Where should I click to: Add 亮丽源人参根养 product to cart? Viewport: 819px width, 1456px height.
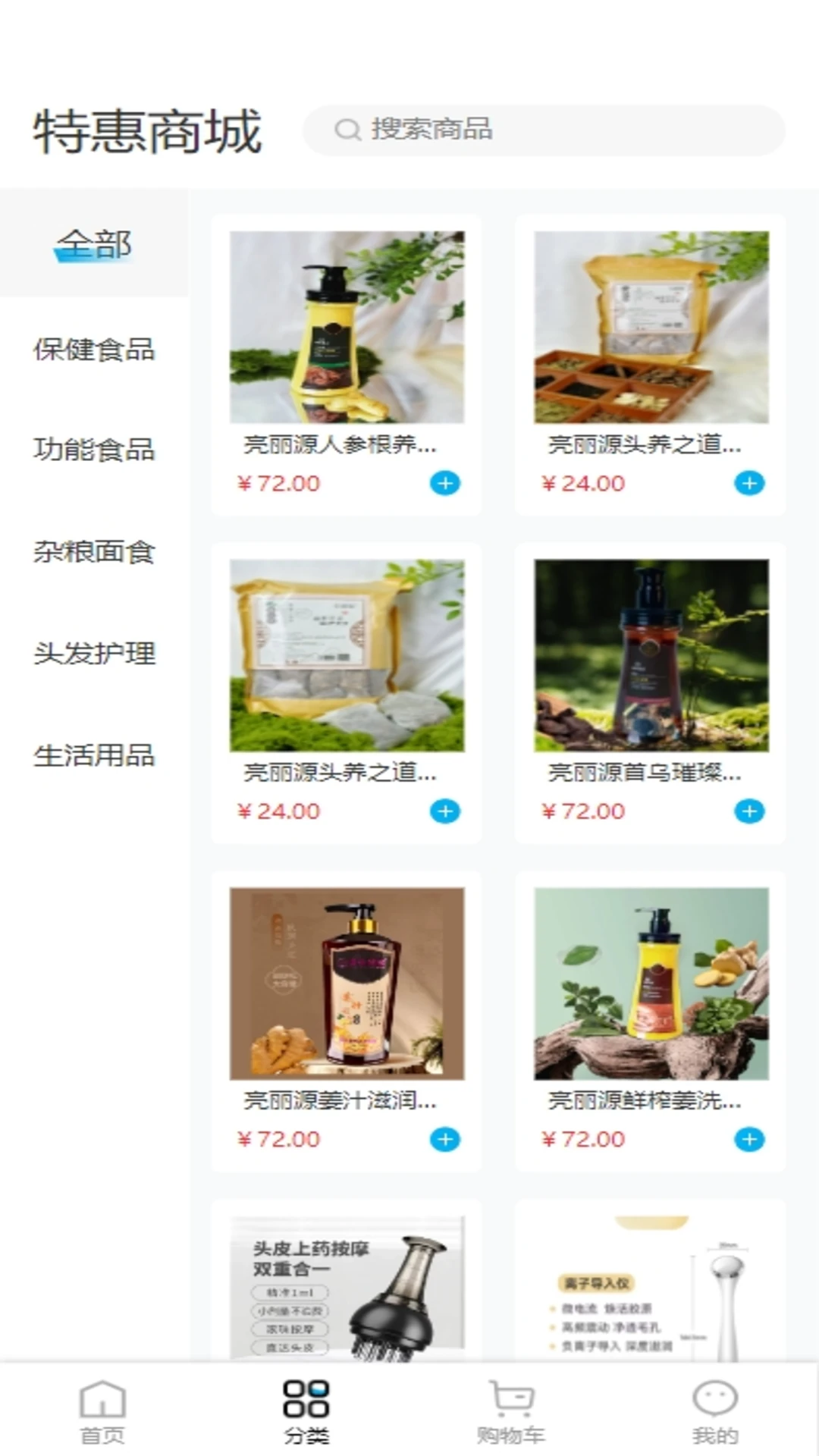point(445,483)
